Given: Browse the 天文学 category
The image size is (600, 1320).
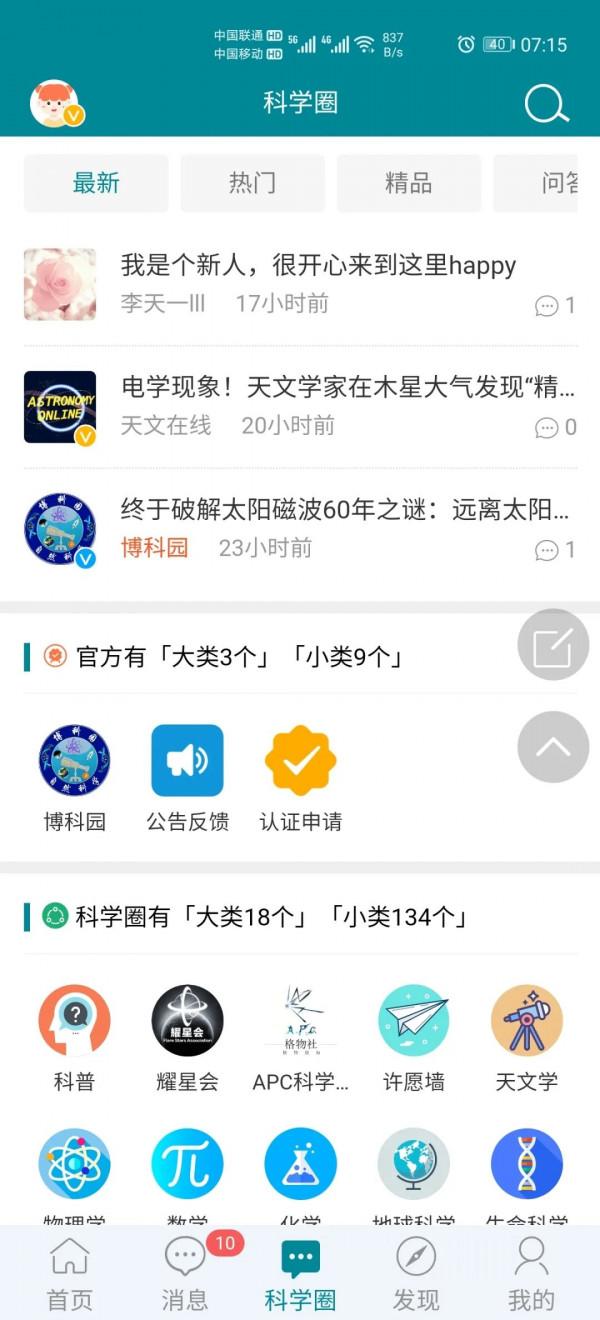Looking at the screenshot, I should point(526,1037).
